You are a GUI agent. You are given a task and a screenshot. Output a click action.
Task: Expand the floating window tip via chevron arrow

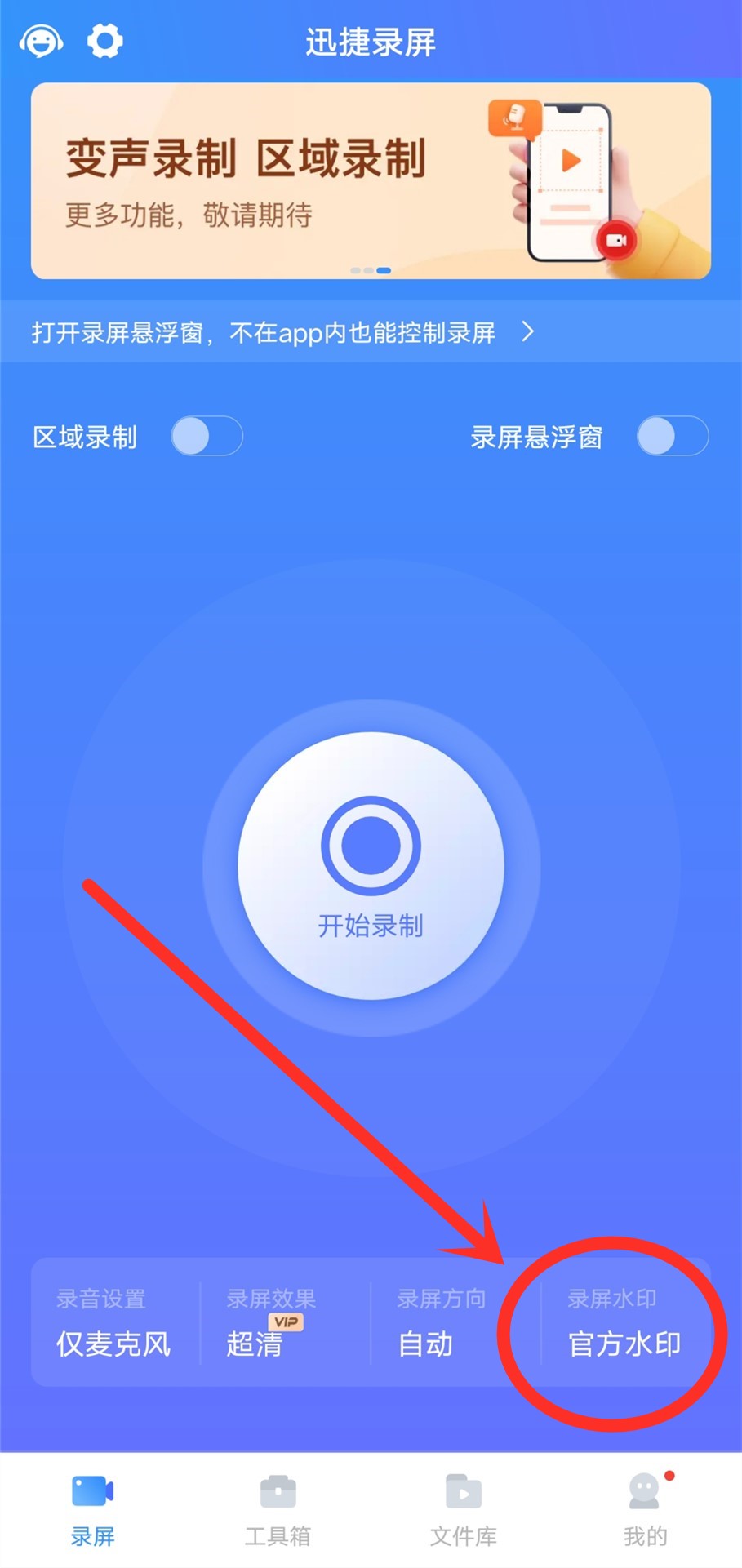click(528, 332)
